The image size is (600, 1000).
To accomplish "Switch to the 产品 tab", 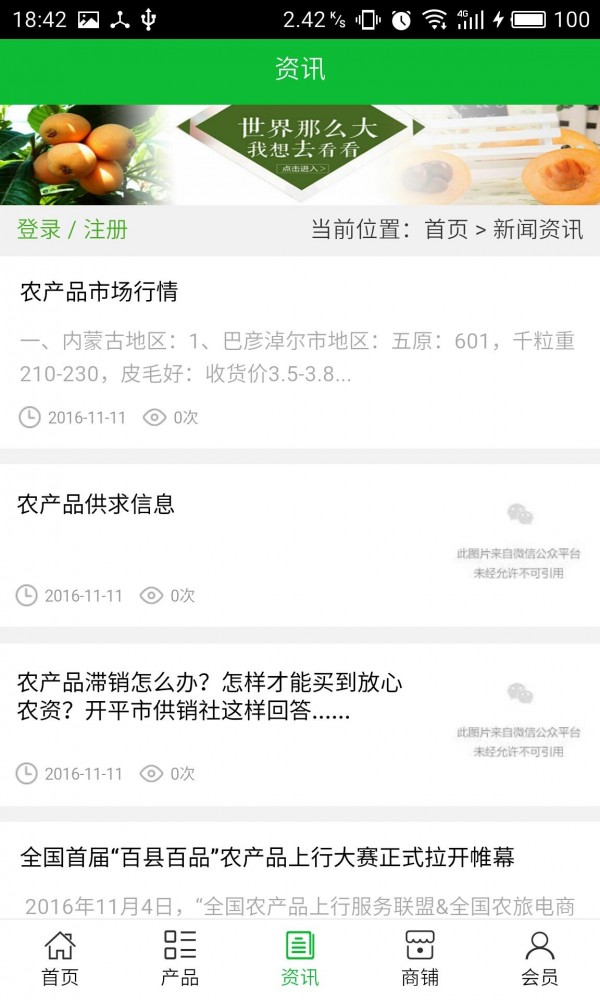I will tap(180, 958).
